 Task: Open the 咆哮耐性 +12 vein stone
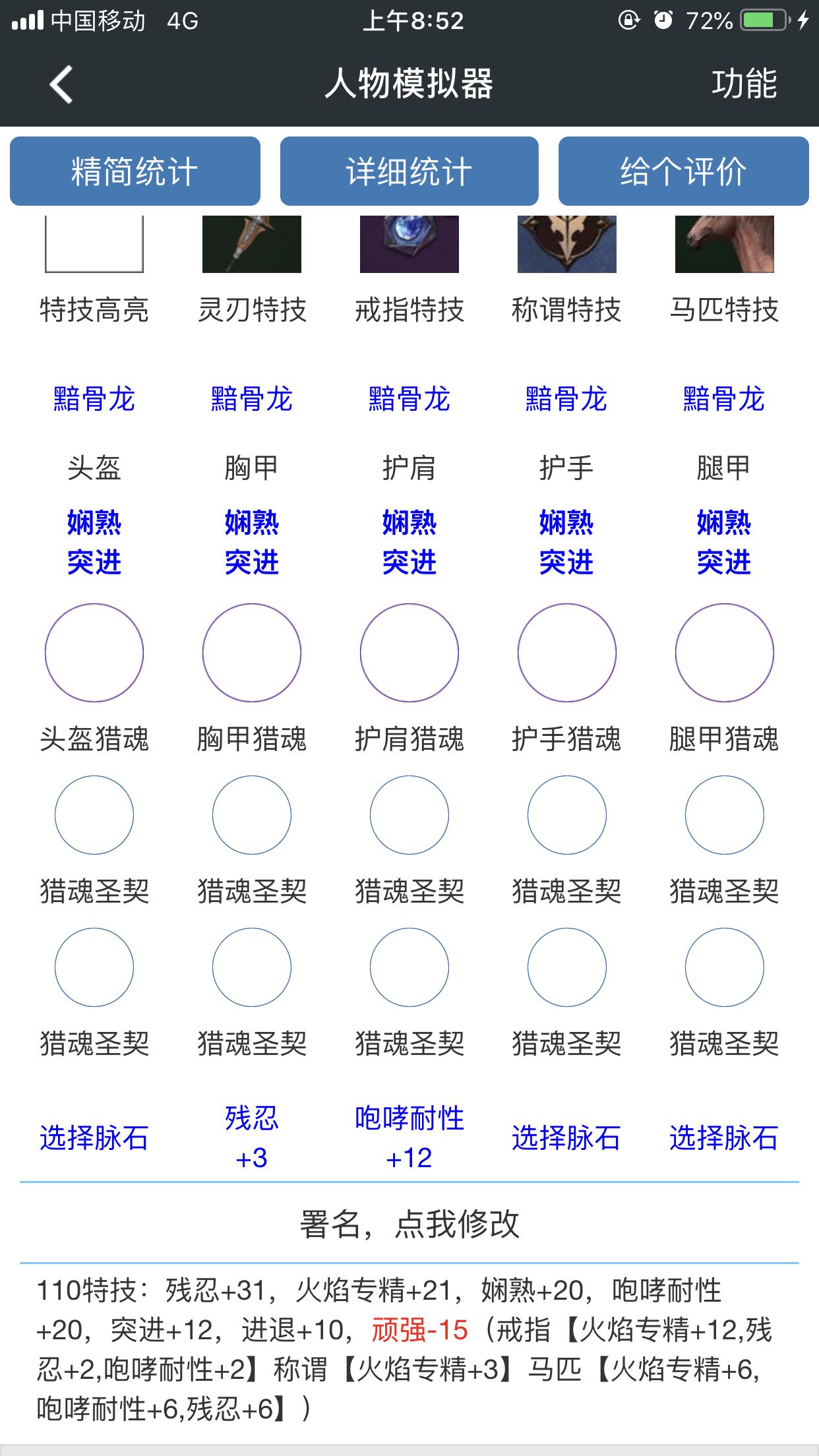(409, 1137)
